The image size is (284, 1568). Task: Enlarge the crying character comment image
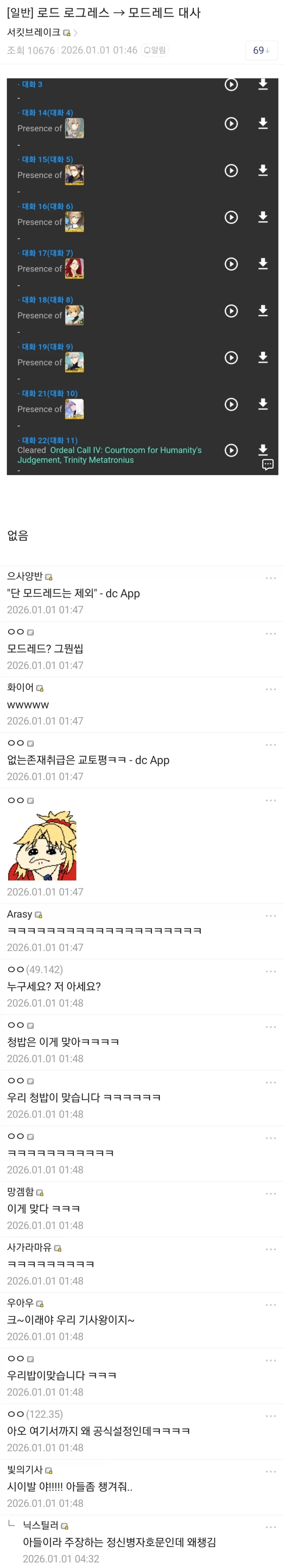point(42,845)
